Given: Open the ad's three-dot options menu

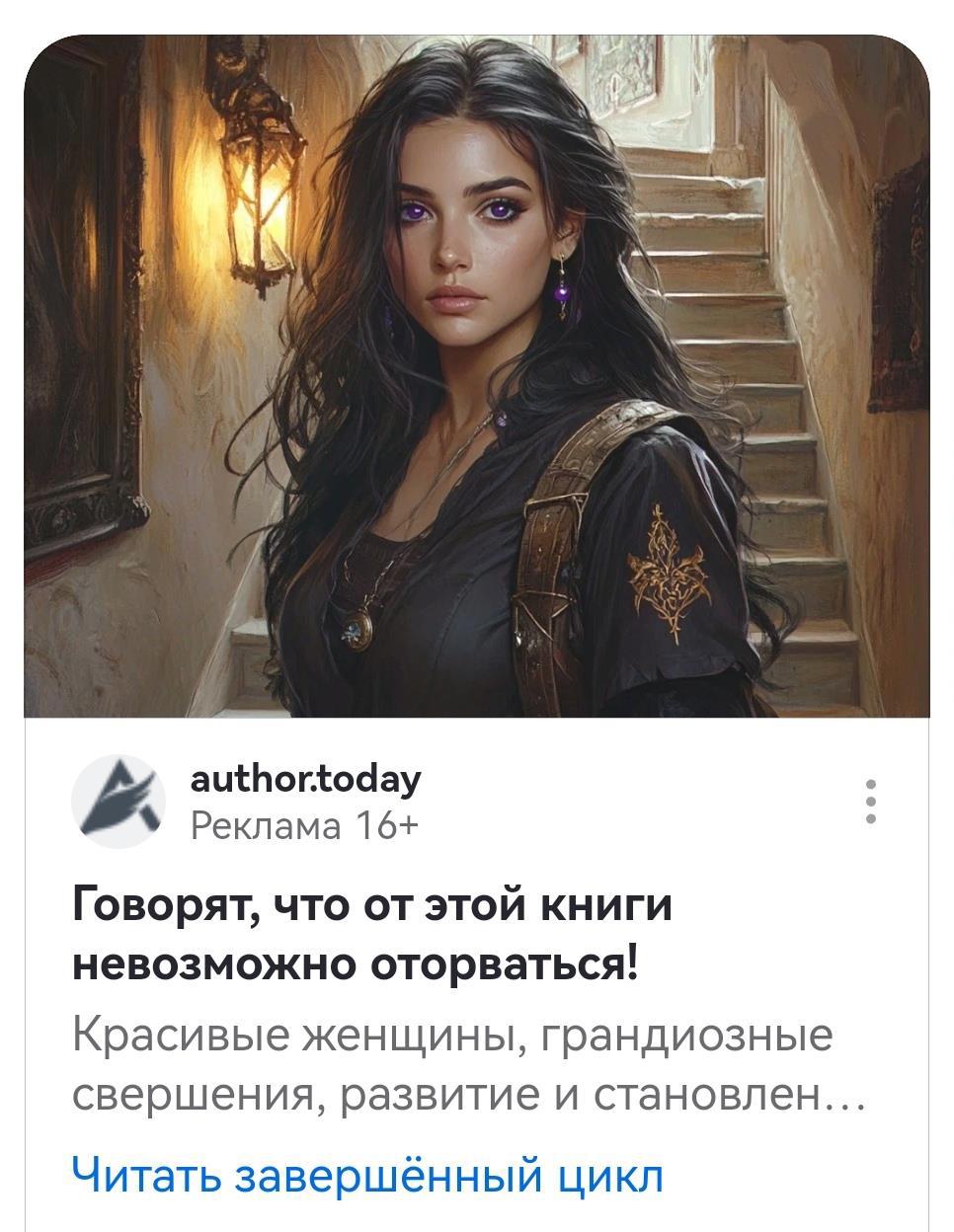Looking at the screenshot, I should pyautogui.click(x=870, y=802).
